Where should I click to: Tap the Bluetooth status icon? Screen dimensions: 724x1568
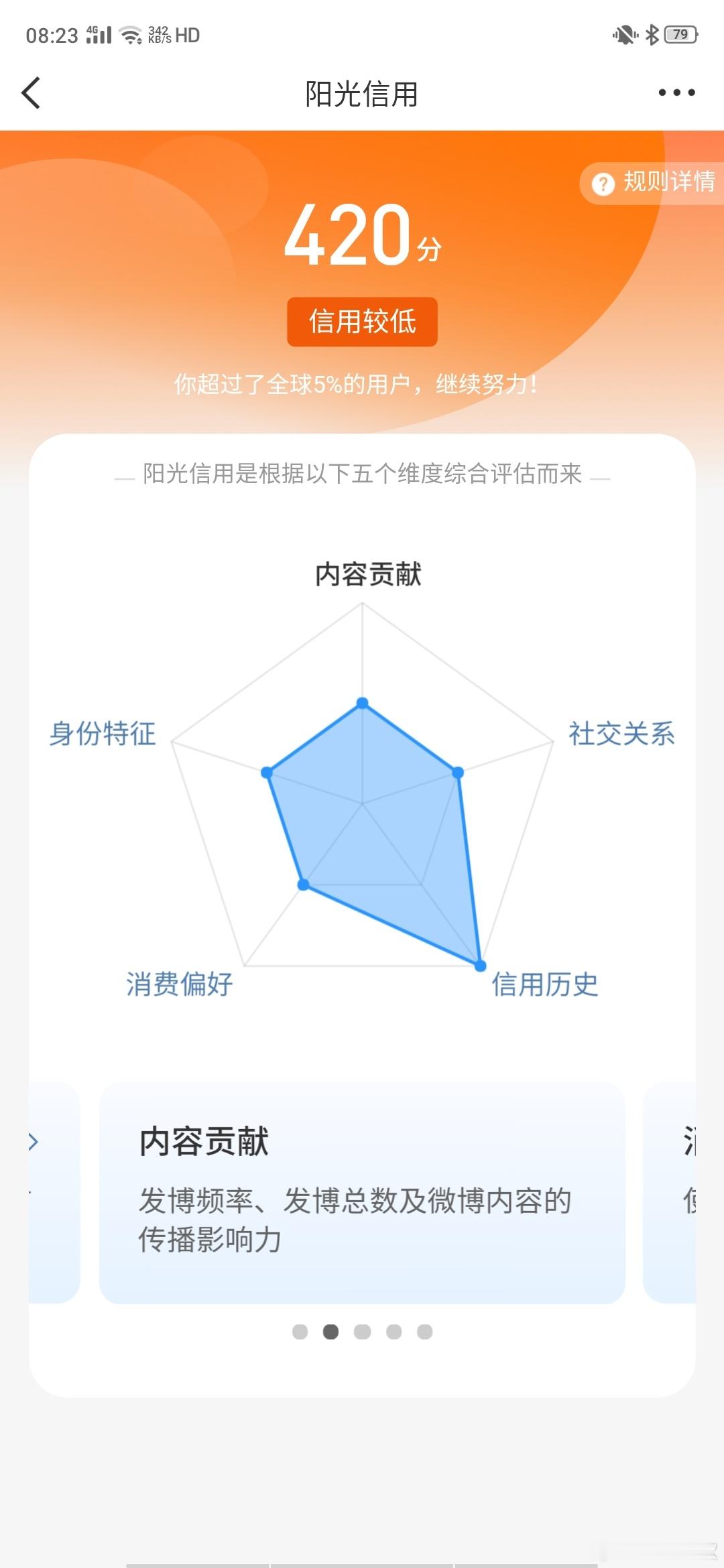tap(653, 35)
